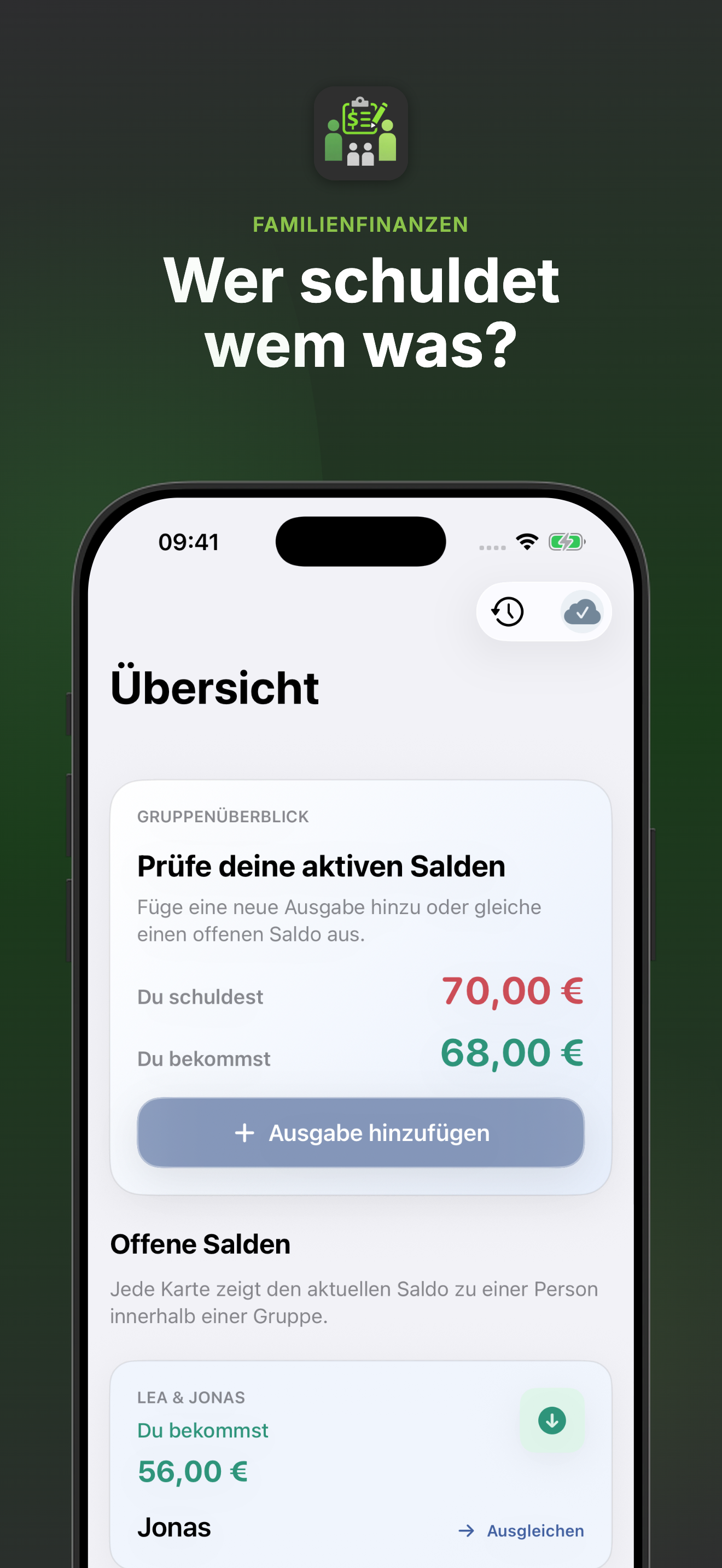Screen dimensions: 722x1568
Task: Tap the plus icon in Ausgabe hinzufügen
Action: click(x=243, y=1132)
